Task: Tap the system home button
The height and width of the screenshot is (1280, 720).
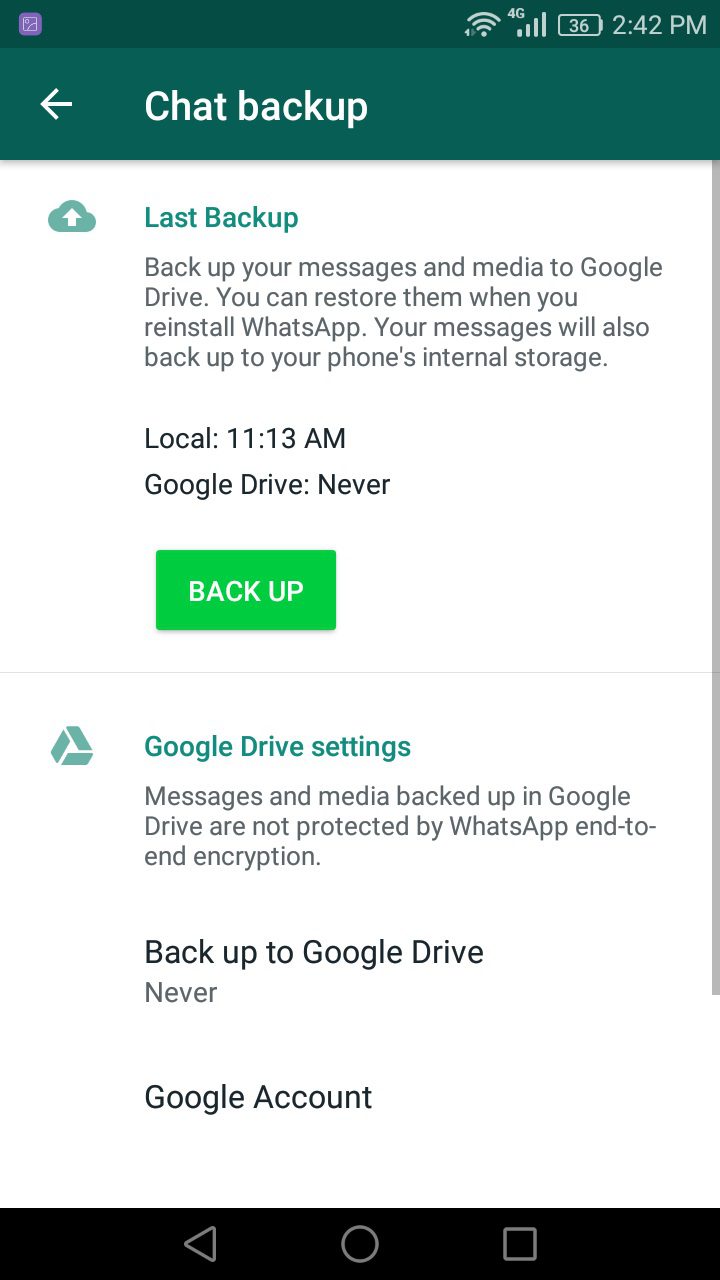Action: click(360, 1244)
